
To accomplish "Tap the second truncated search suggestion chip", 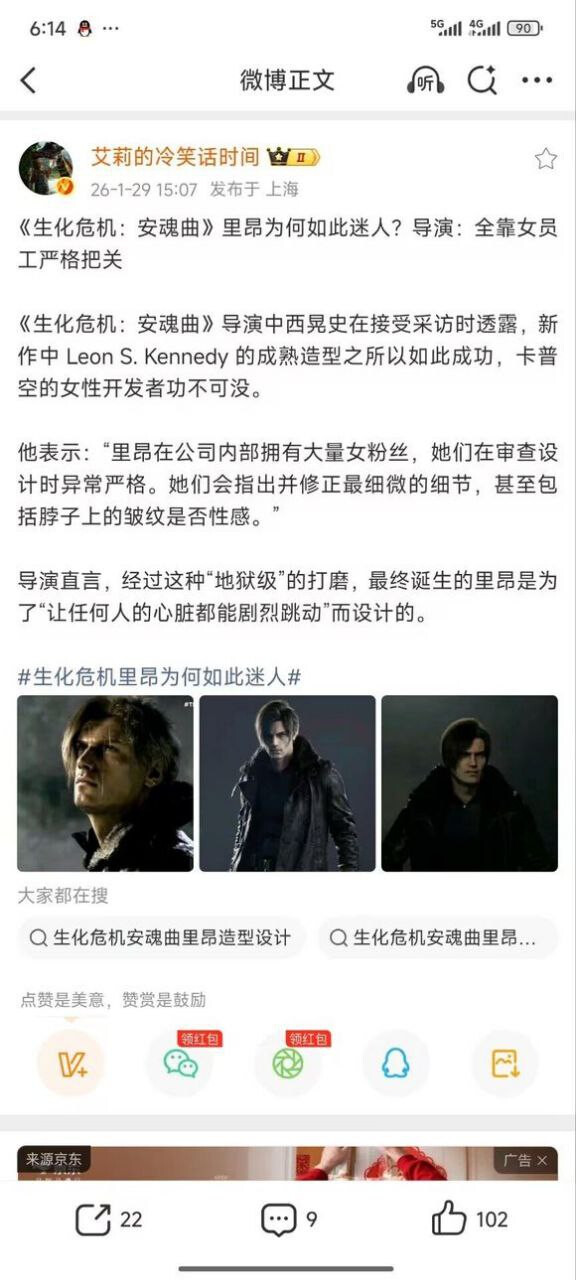I will [x=437, y=938].
